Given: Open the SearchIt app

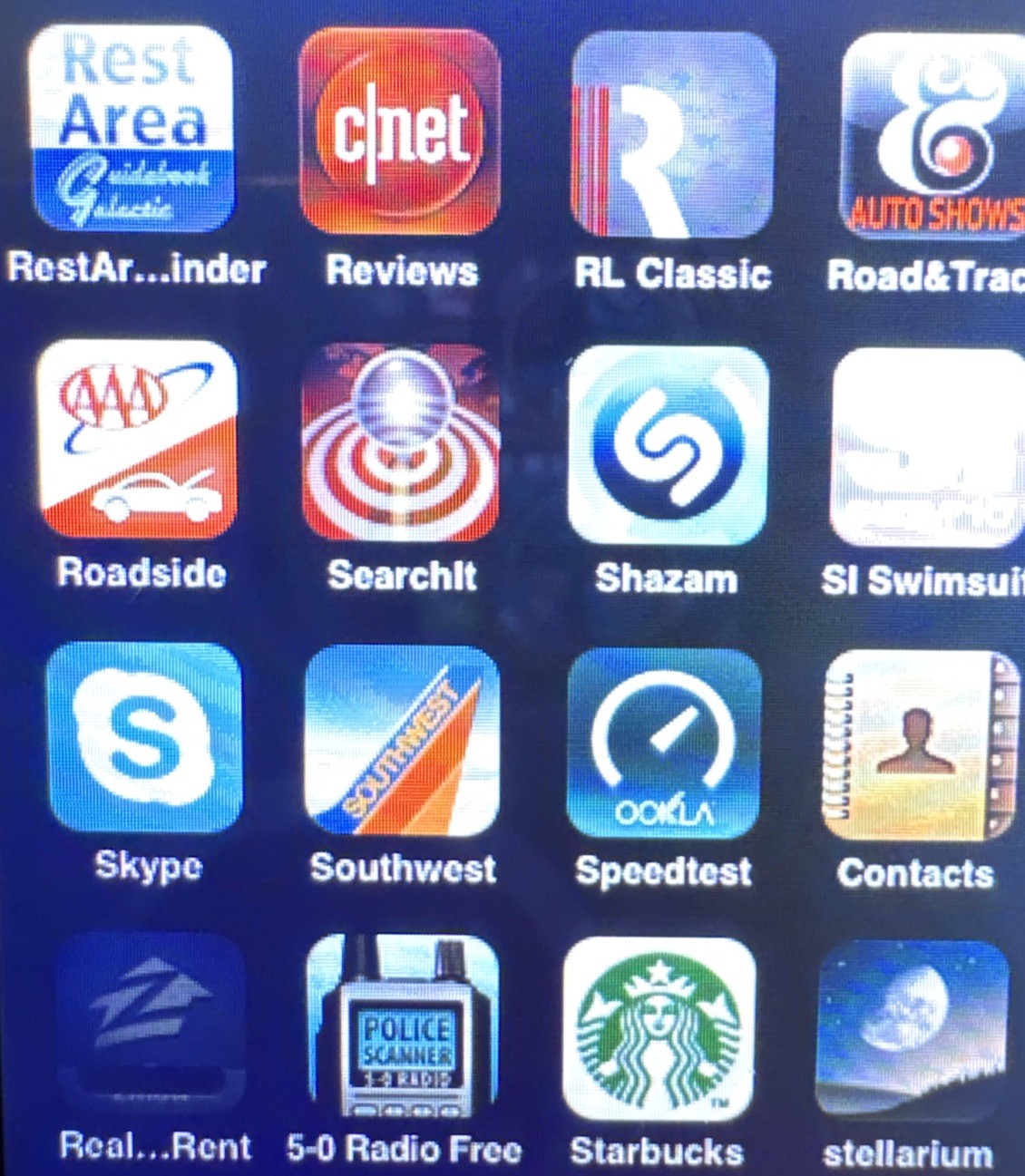Looking at the screenshot, I should pos(400,442).
